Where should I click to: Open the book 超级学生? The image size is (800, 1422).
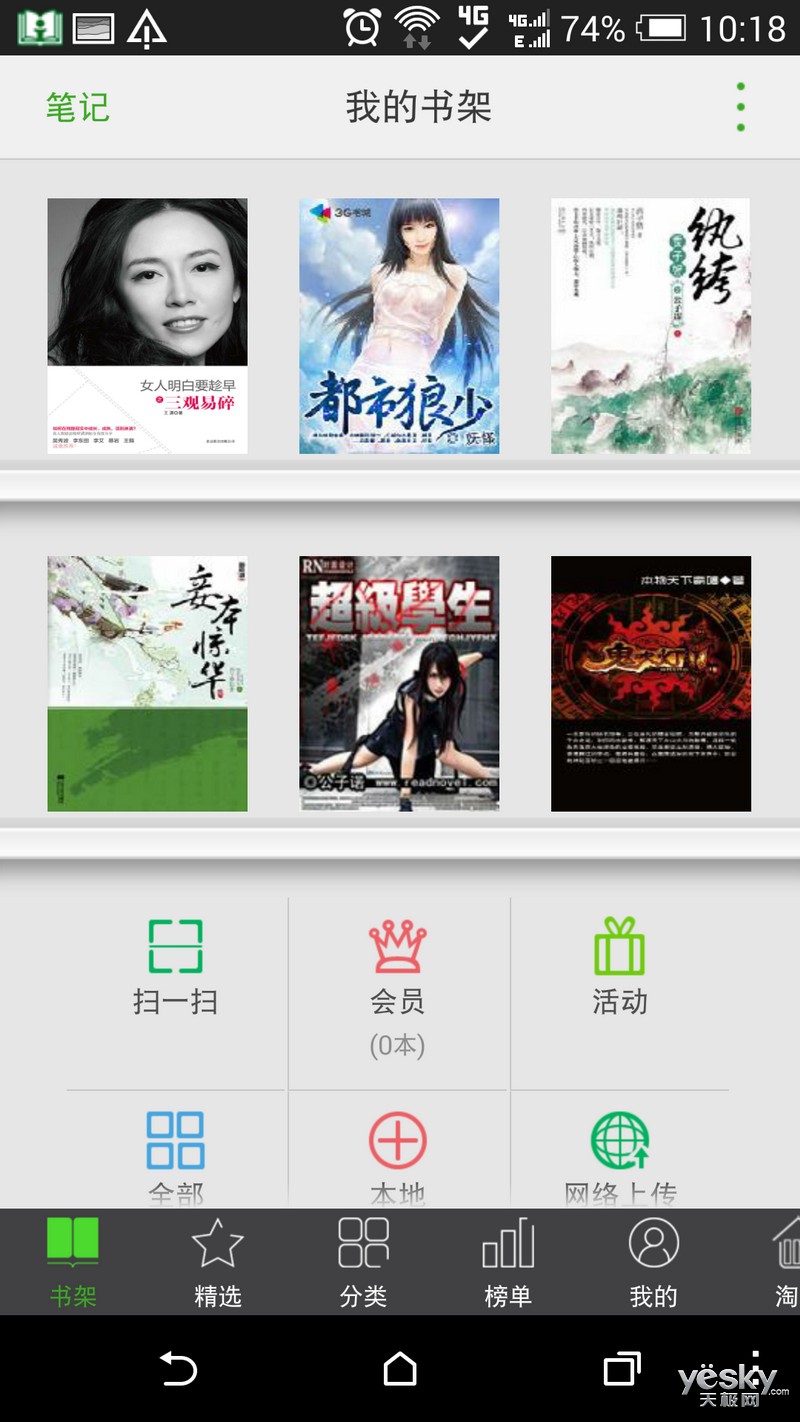pyautogui.click(x=399, y=684)
